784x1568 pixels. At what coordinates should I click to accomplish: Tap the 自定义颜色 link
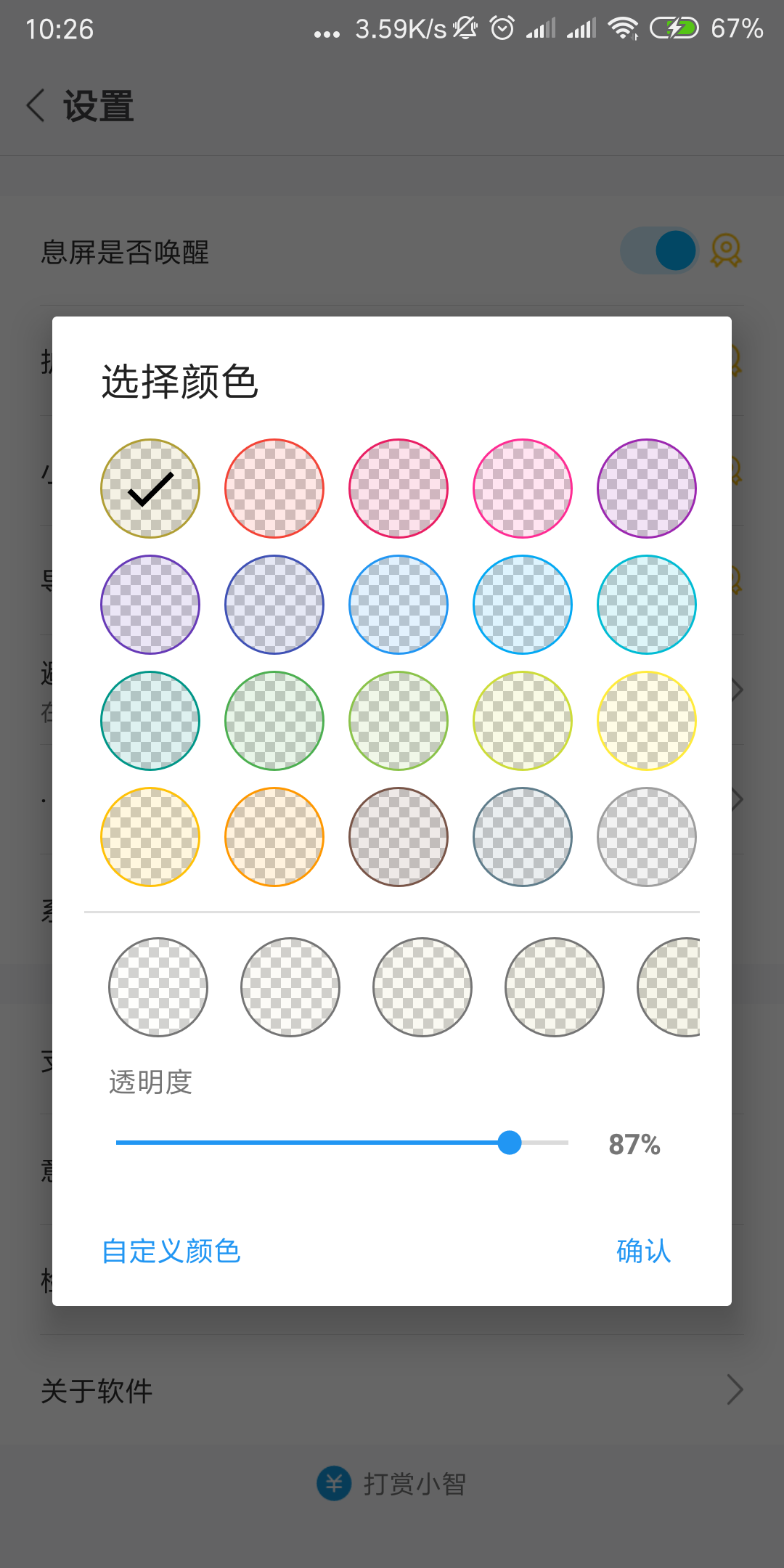click(x=171, y=1251)
